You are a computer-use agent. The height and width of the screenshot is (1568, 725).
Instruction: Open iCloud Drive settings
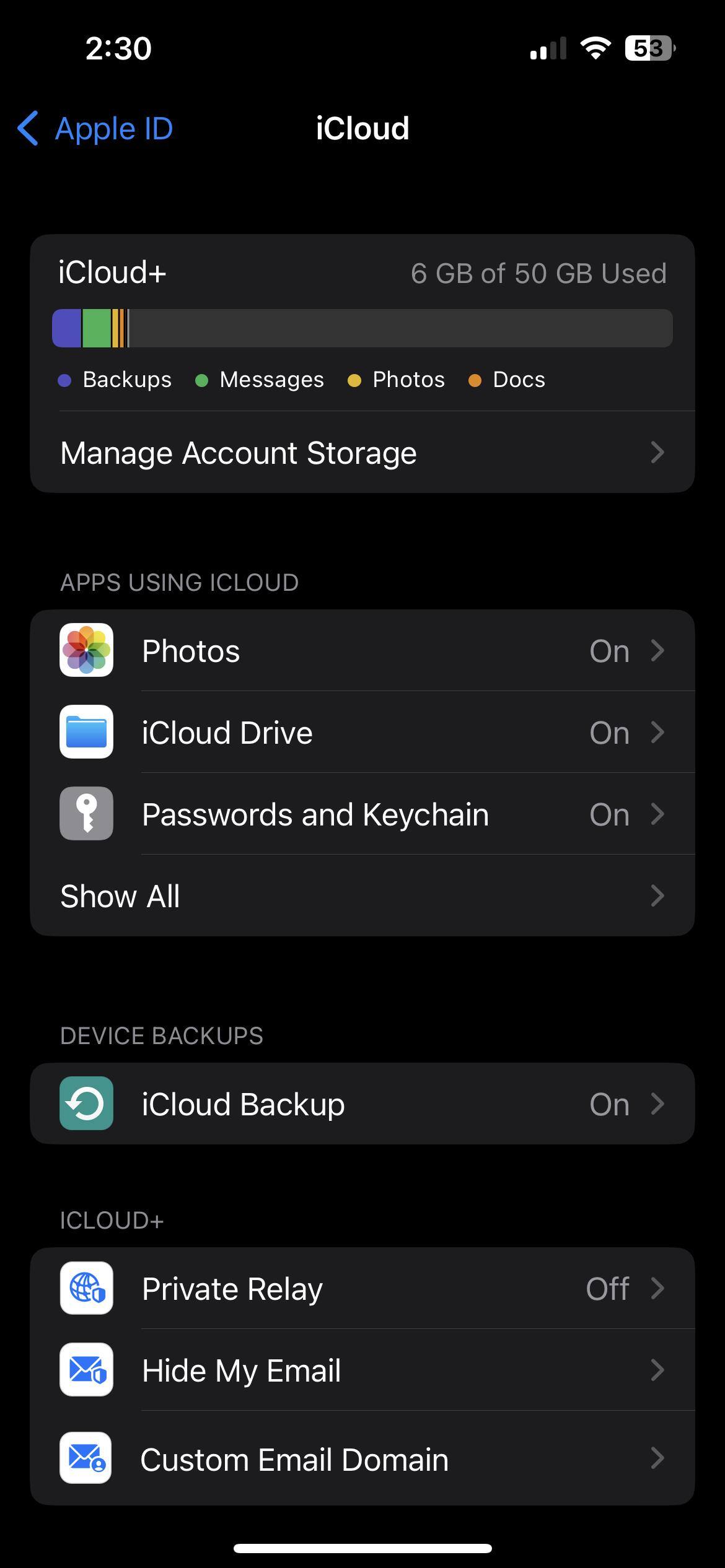point(362,733)
